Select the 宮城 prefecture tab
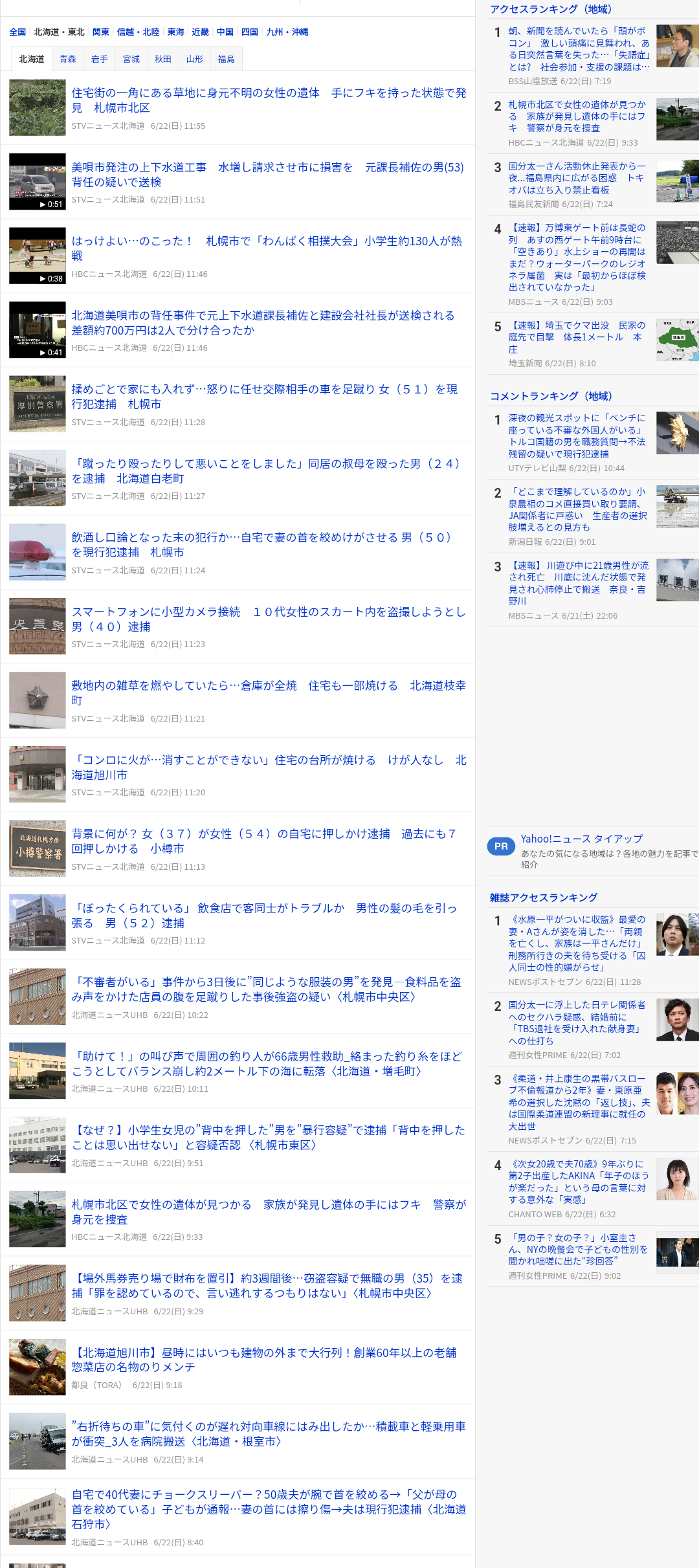Image resolution: width=699 pixels, height=1568 pixels. [131, 59]
